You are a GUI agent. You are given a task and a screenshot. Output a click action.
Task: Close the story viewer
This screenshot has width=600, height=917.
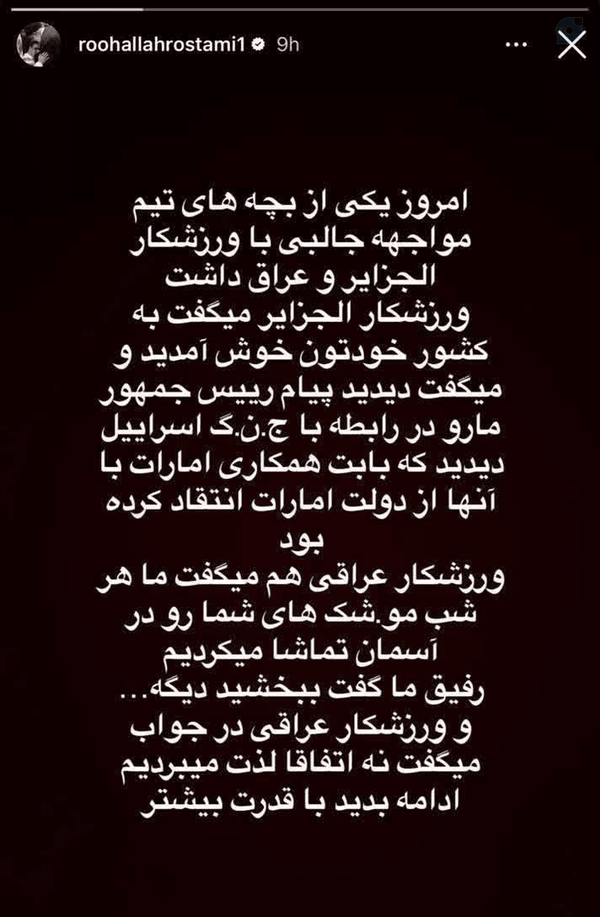[x=571, y=45]
